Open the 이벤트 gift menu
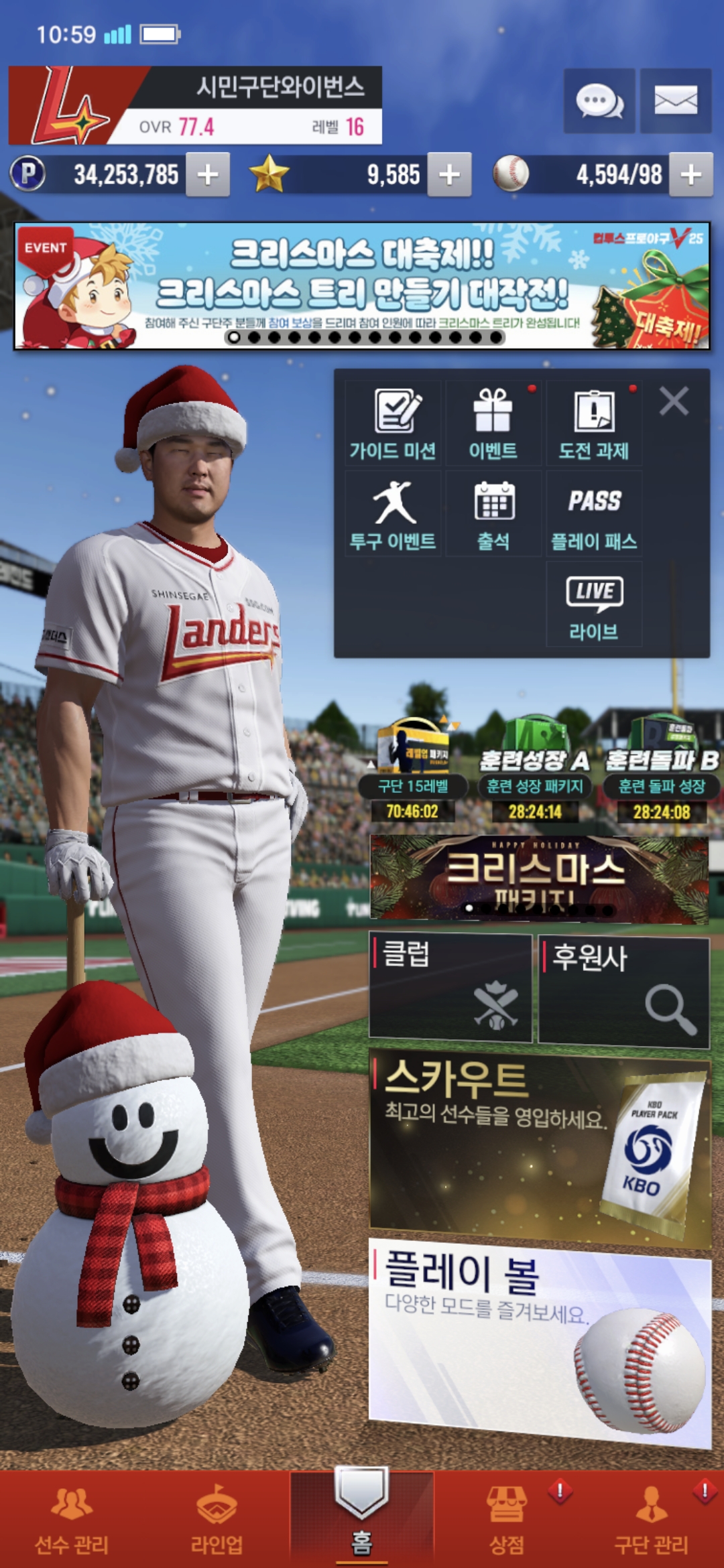The width and height of the screenshot is (724, 1568). [493, 424]
